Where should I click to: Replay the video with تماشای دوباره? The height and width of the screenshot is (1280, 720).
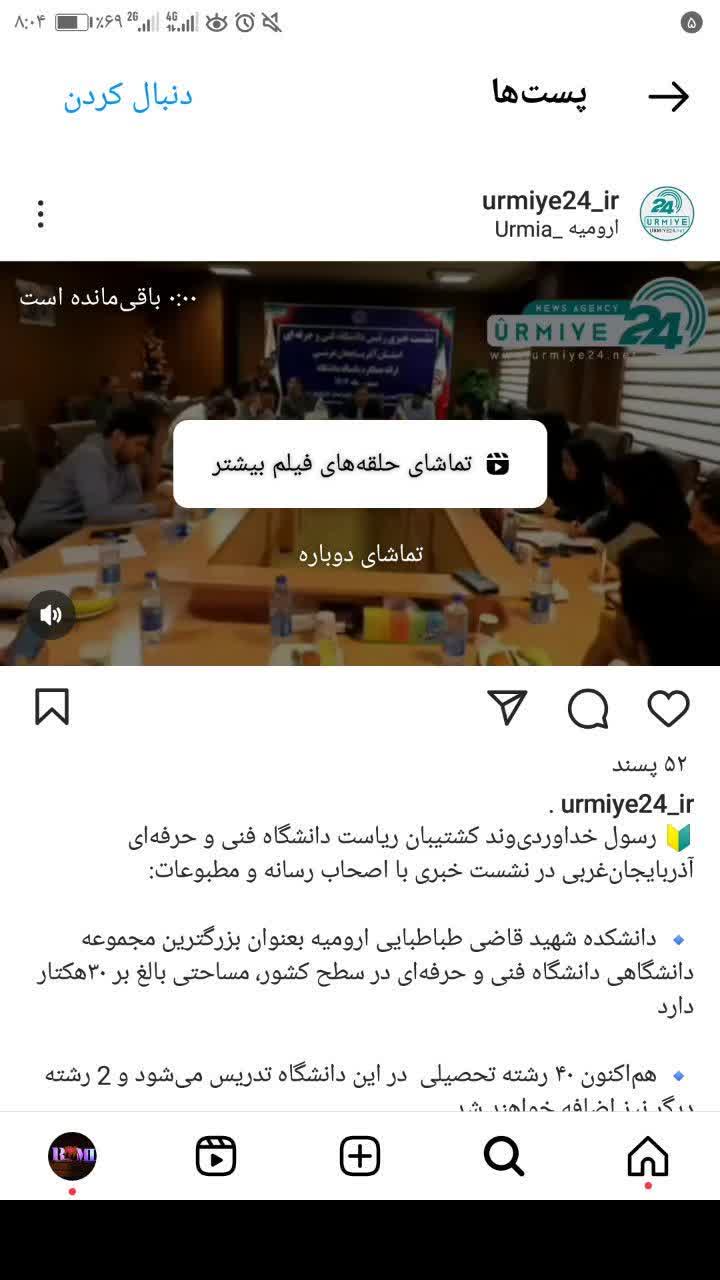pos(361,554)
